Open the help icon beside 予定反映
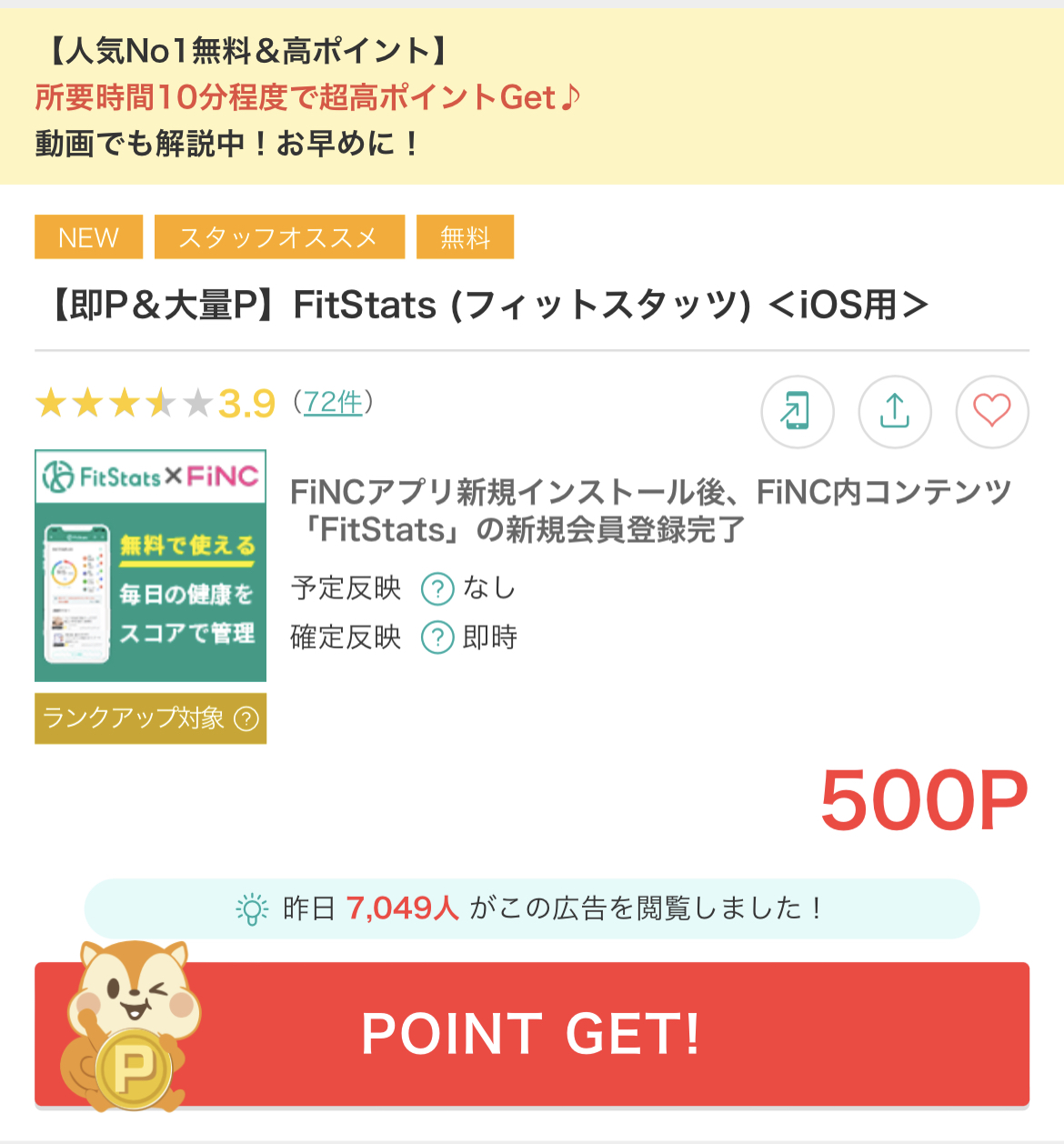Viewport: 1064px width, 1144px height. click(x=437, y=589)
